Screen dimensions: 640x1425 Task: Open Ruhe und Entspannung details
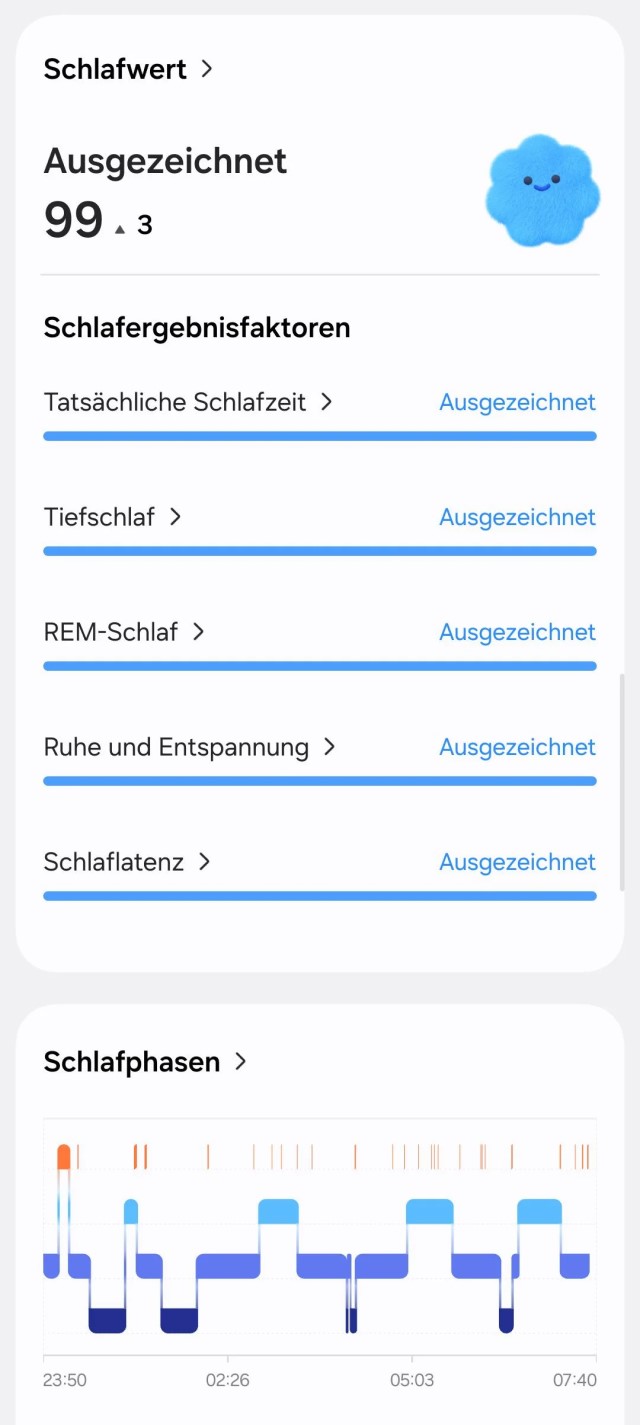click(189, 747)
